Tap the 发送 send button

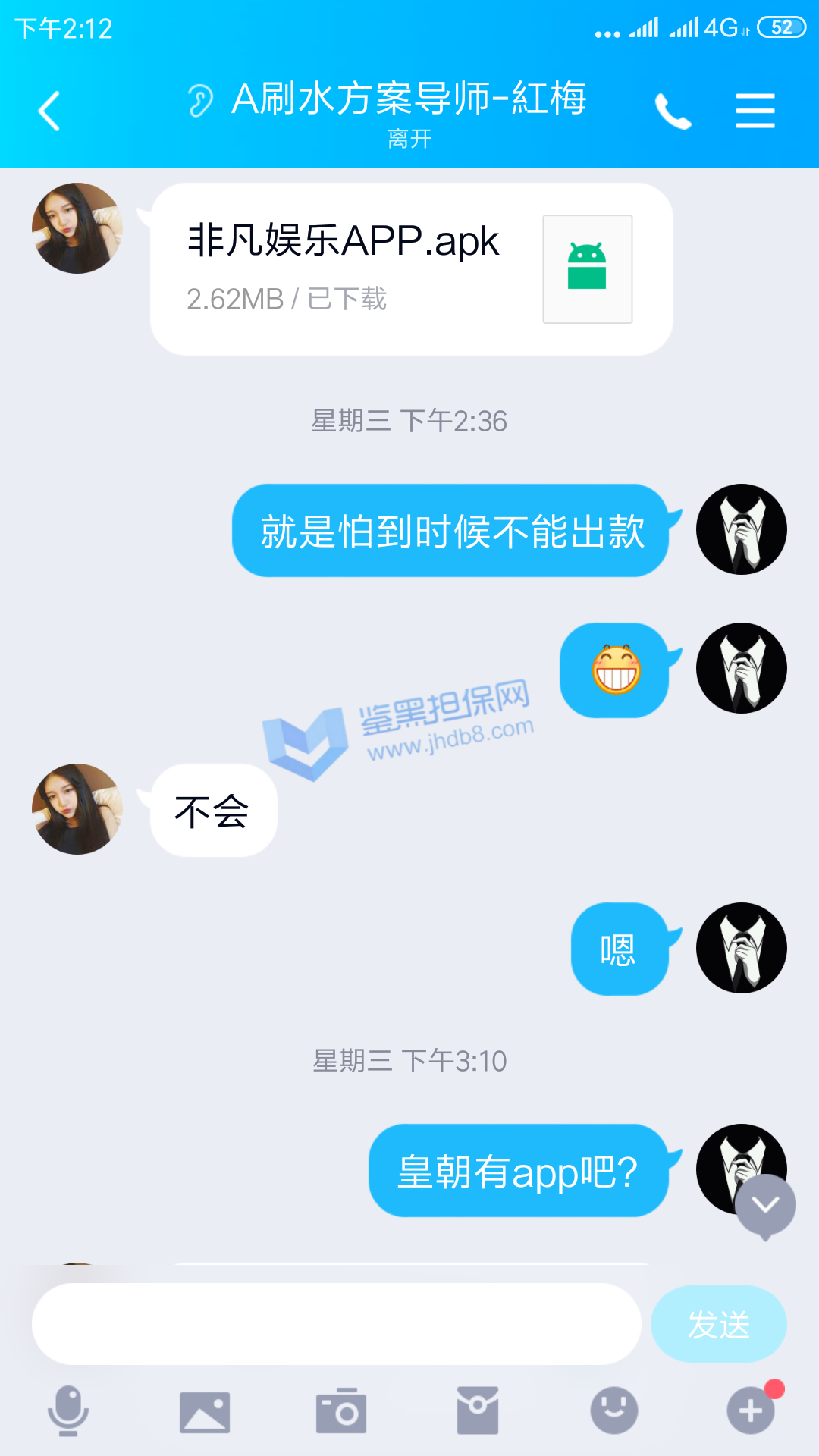(718, 1324)
